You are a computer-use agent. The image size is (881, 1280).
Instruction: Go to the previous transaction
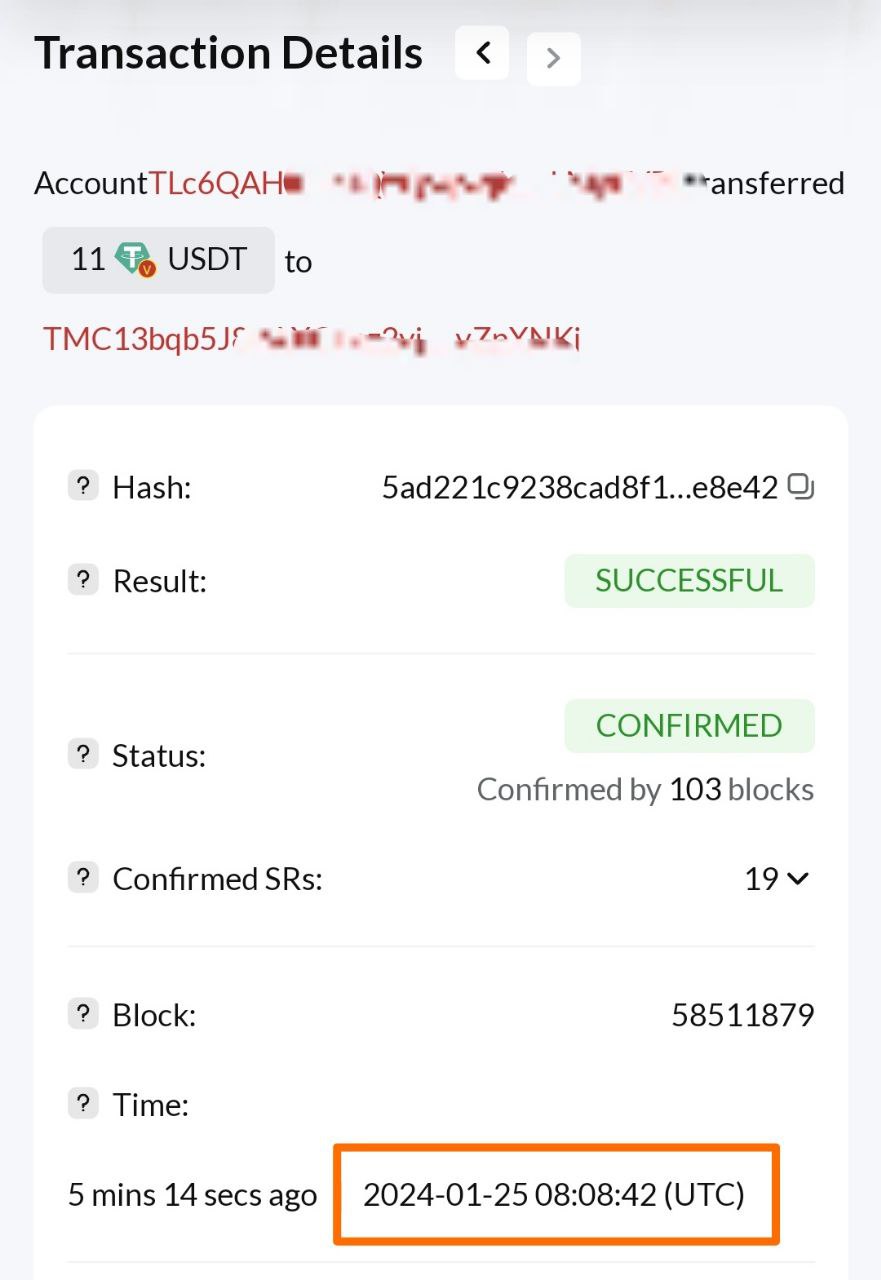pos(482,53)
